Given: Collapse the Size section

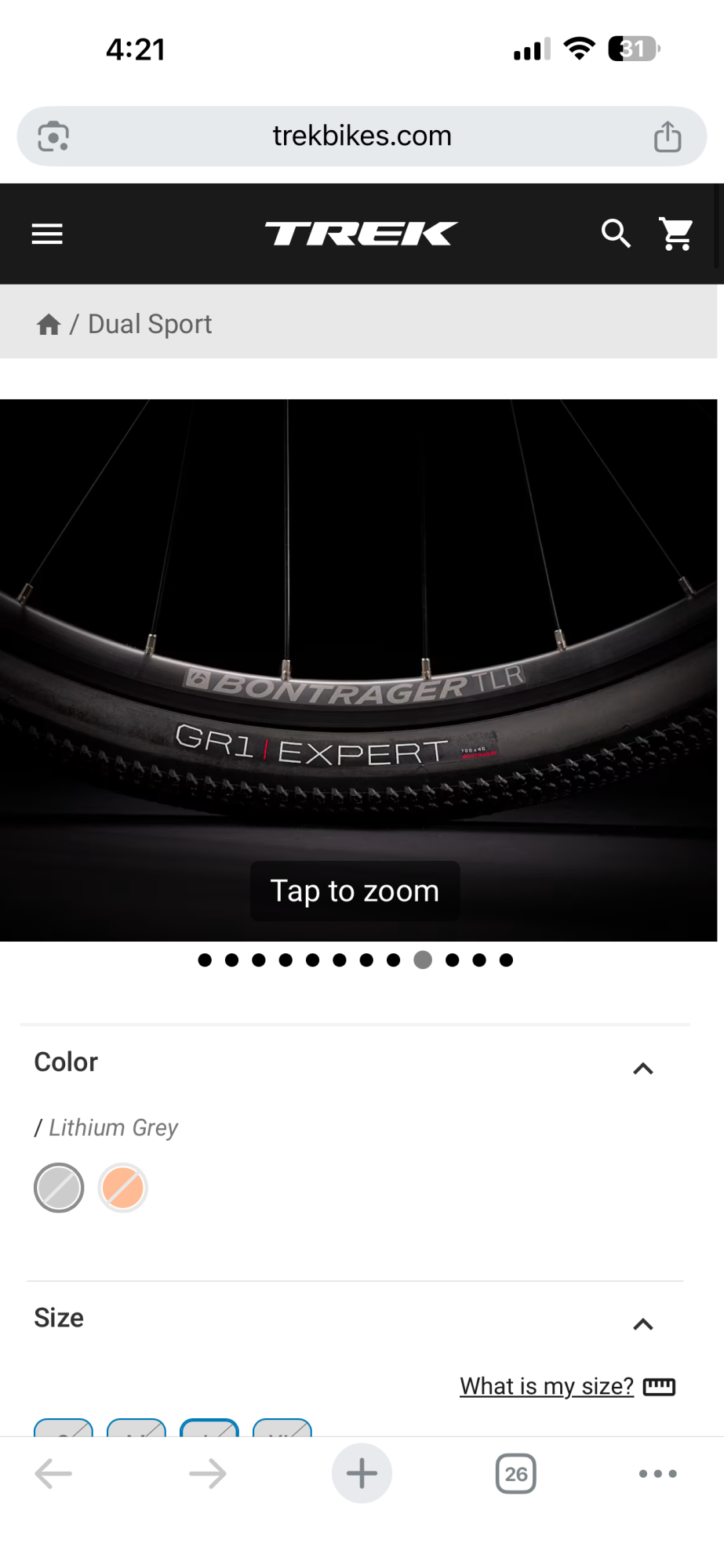Looking at the screenshot, I should (643, 1323).
